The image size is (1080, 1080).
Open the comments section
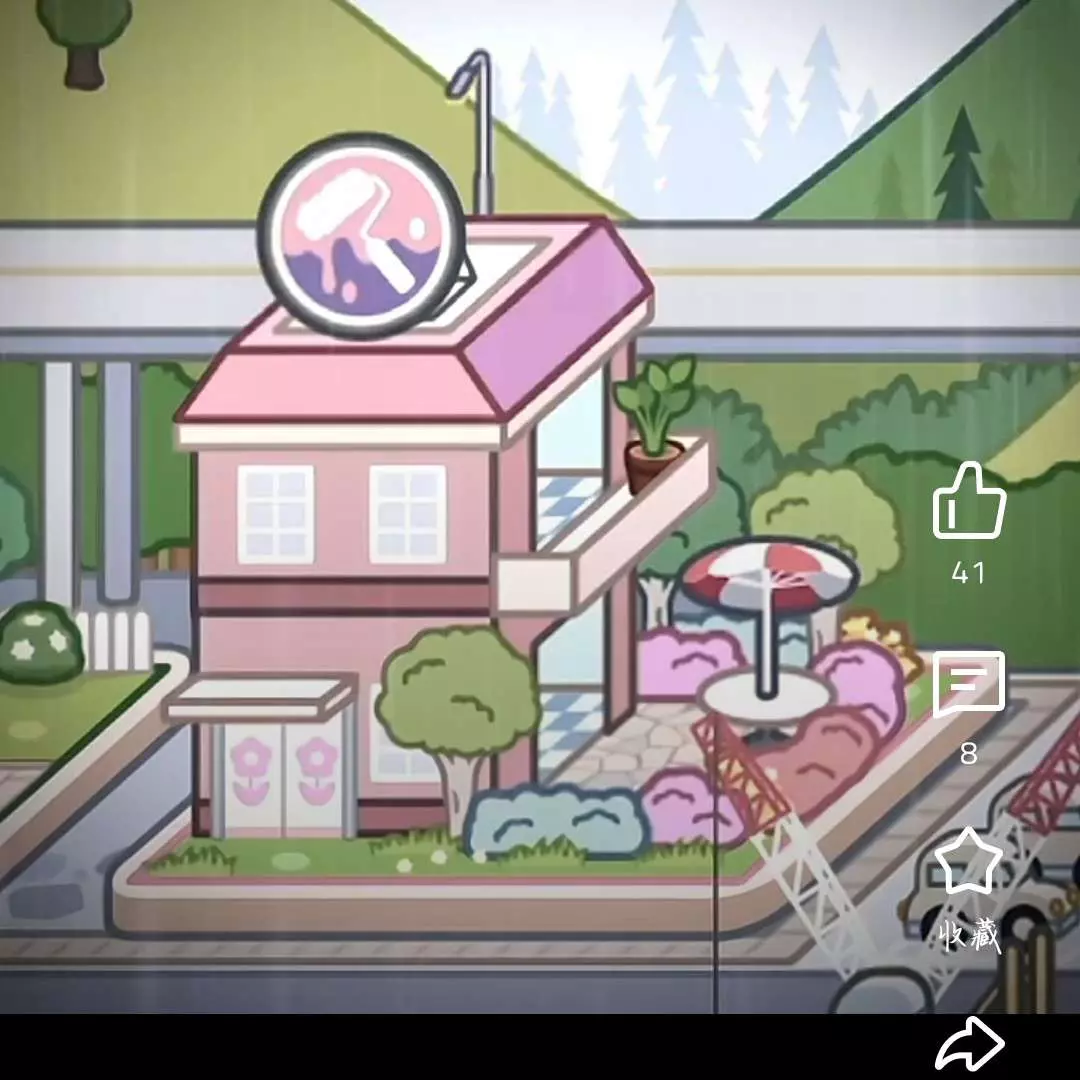coord(968,685)
